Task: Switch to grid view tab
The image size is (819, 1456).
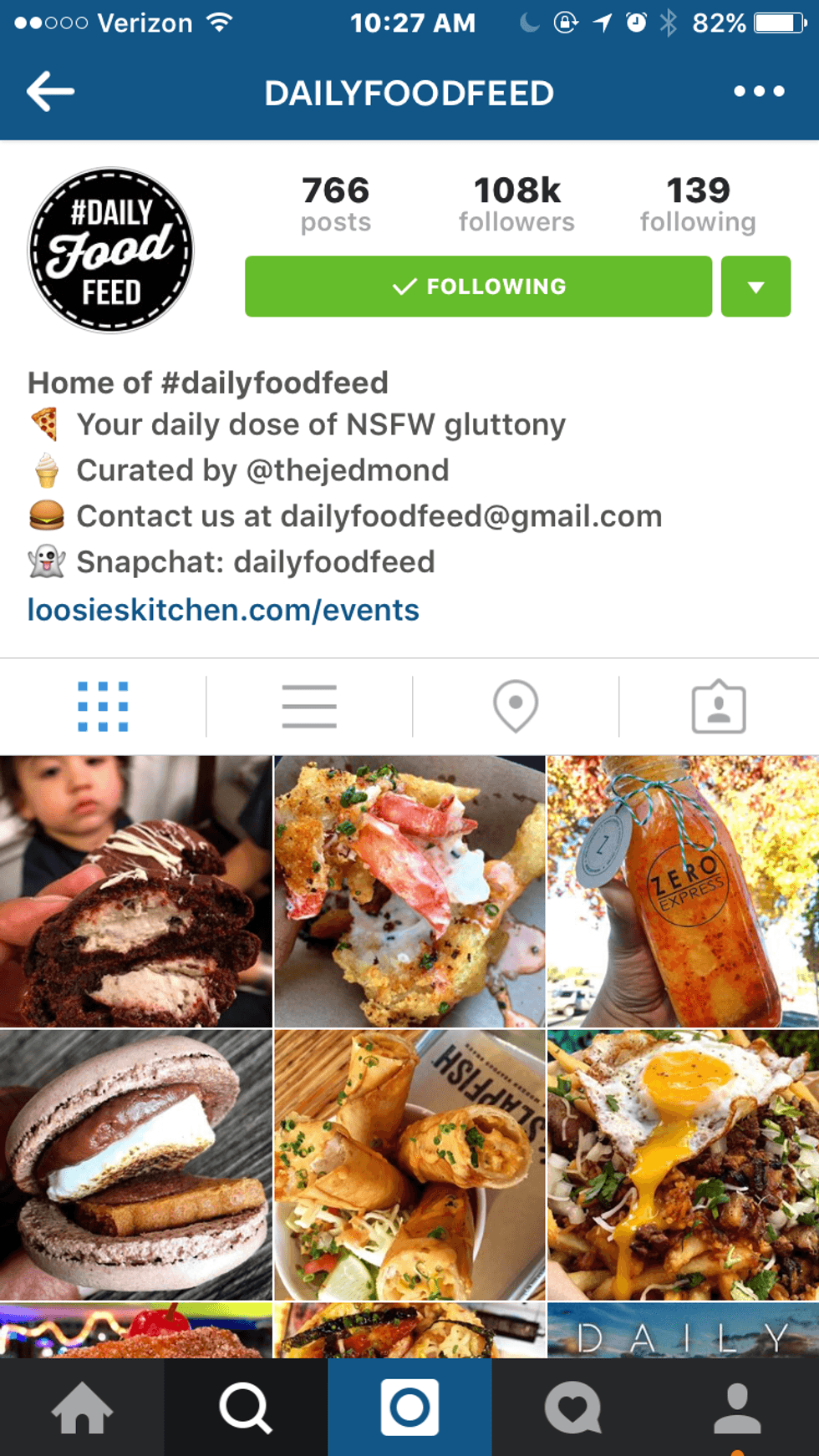Action: click(103, 707)
